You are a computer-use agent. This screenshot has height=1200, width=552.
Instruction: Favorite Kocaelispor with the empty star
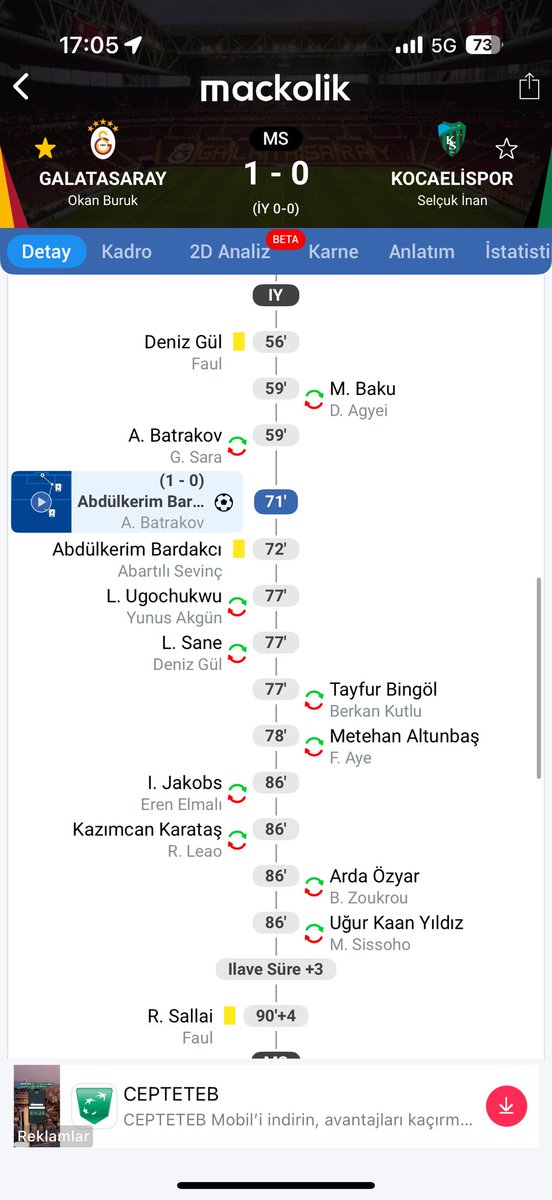[506, 149]
